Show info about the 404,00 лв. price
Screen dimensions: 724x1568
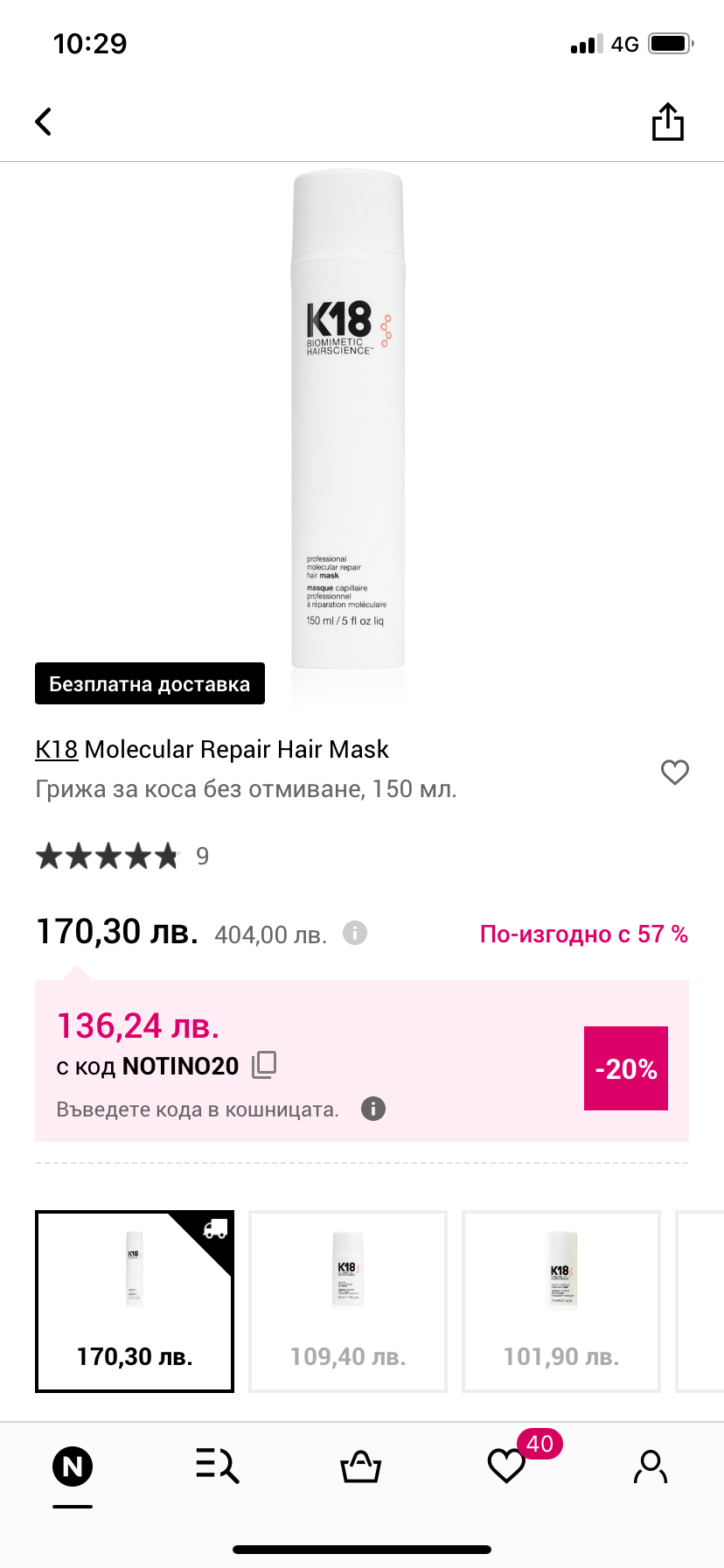pos(354,933)
